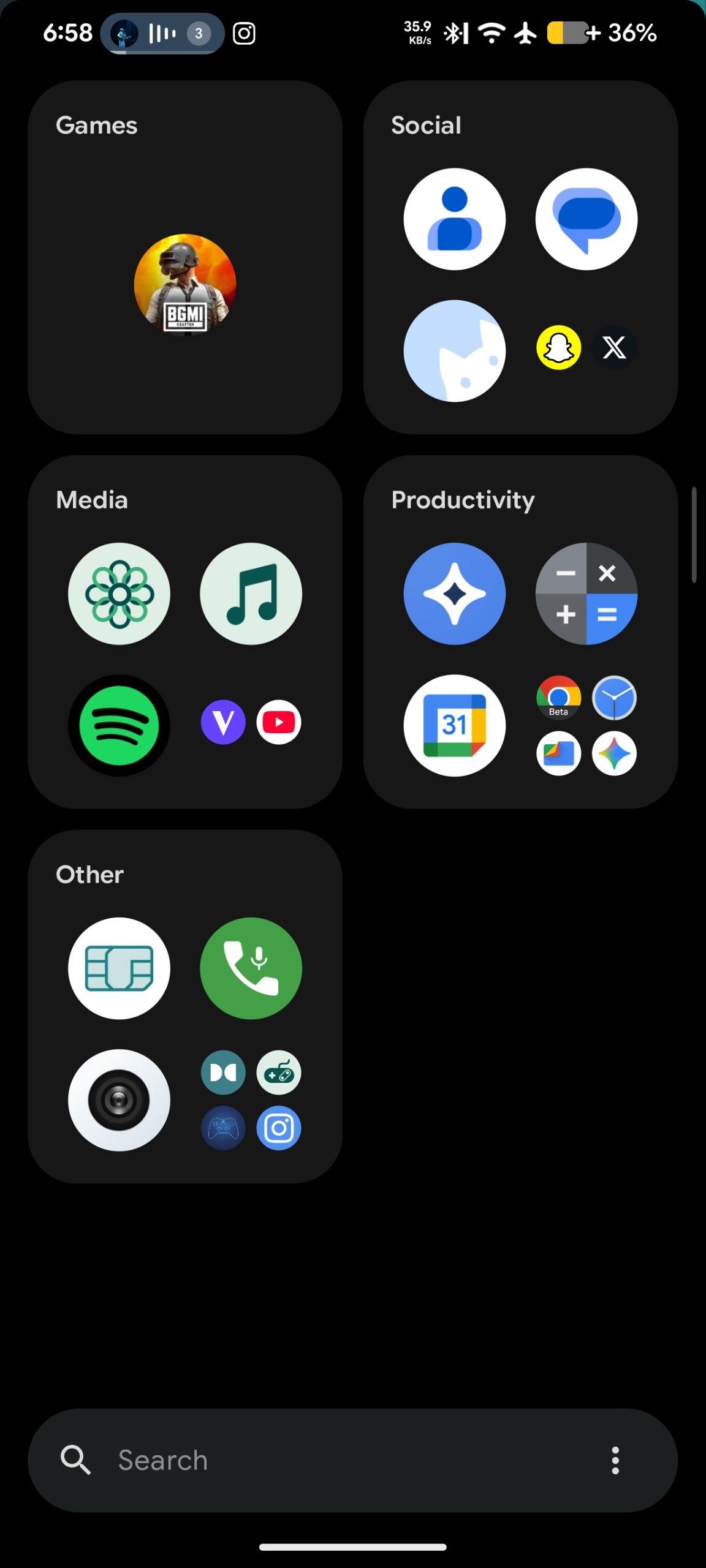706x1568 pixels.
Task: Open Spotify
Action: tap(119, 725)
